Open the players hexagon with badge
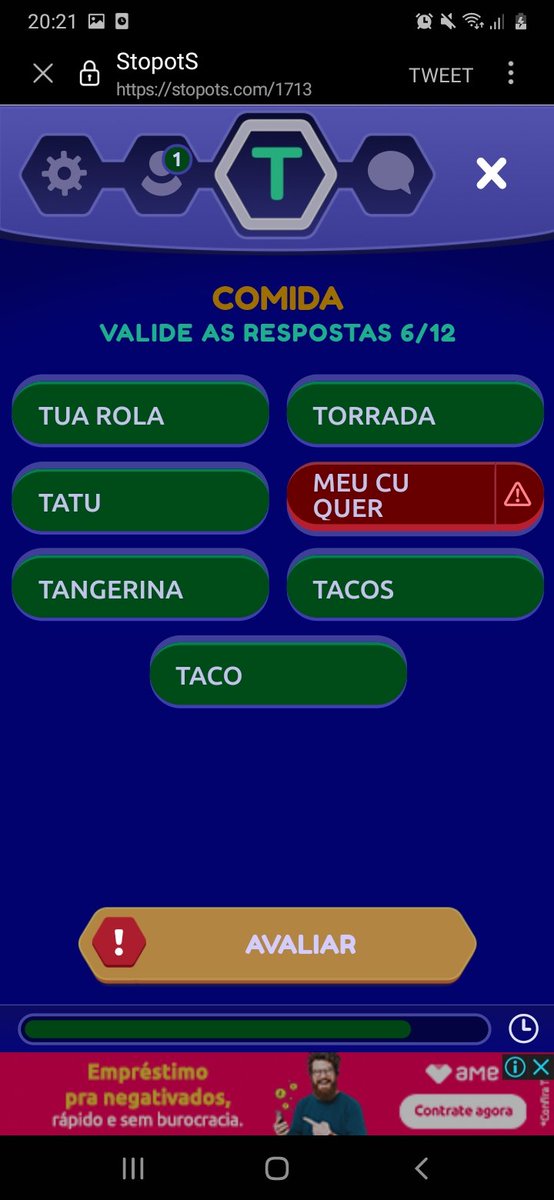The width and height of the screenshot is (554, 1200). pyautogui.click(x=161, y=175)
